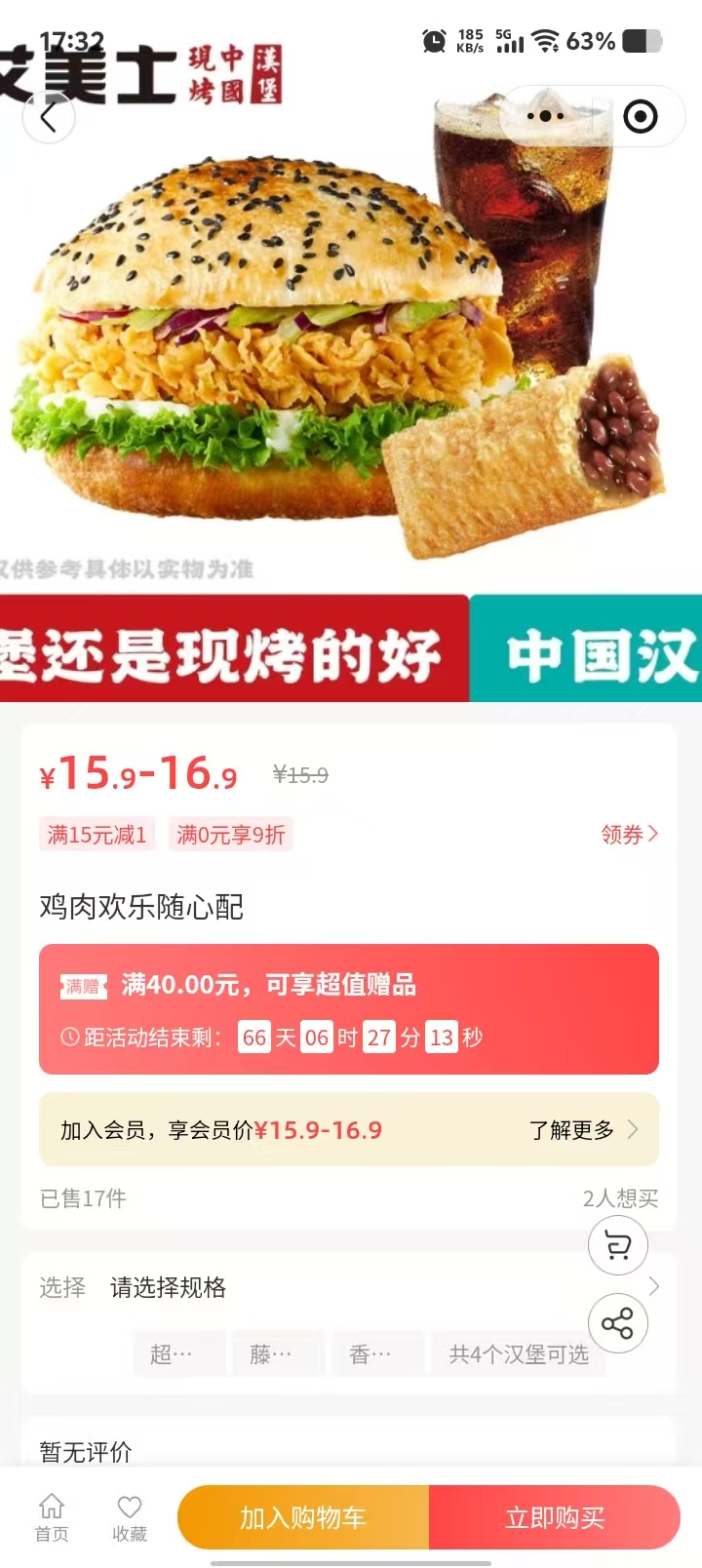
Task: Open 了解更多 membership price details
Action: 582,1129
